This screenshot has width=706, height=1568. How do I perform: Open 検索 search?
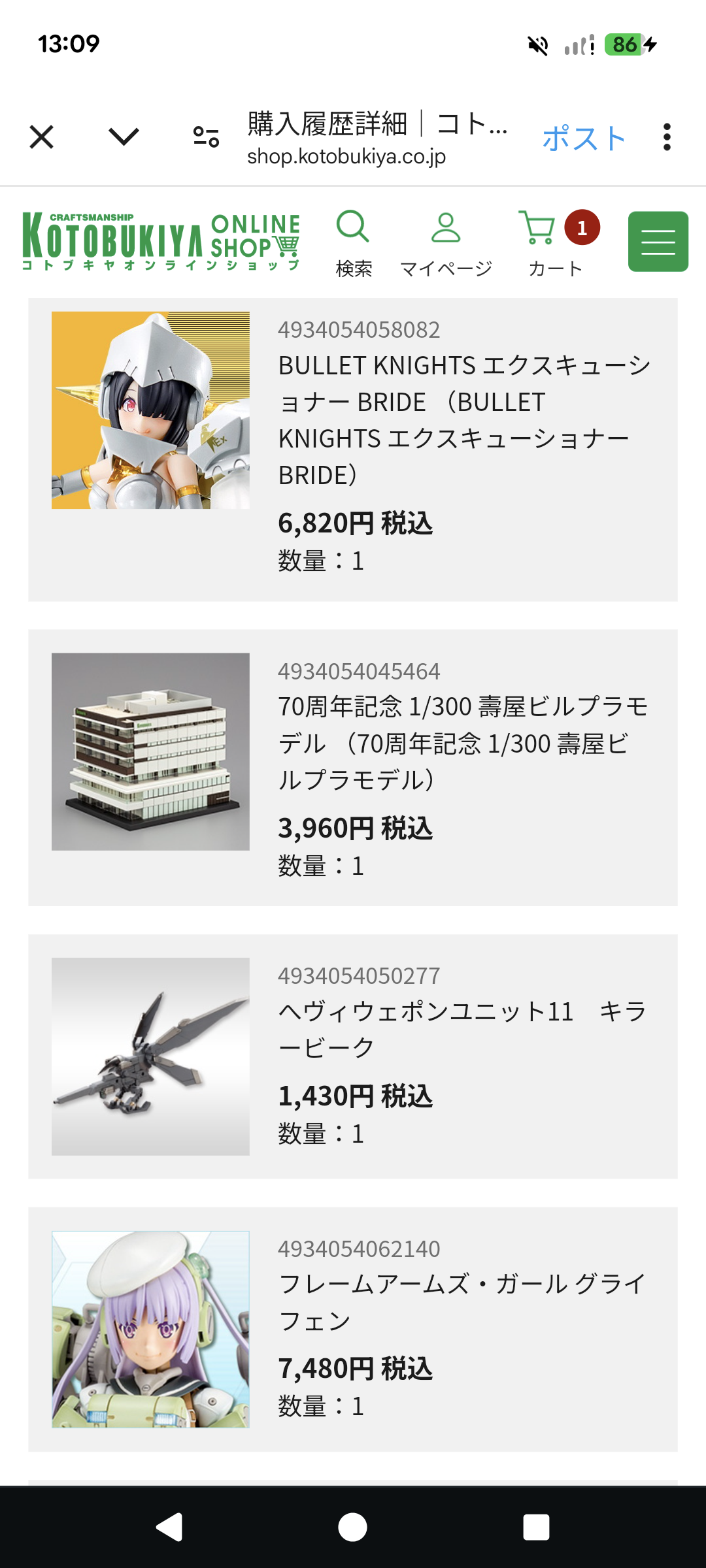pyautogui.click(x=354, y=241)
